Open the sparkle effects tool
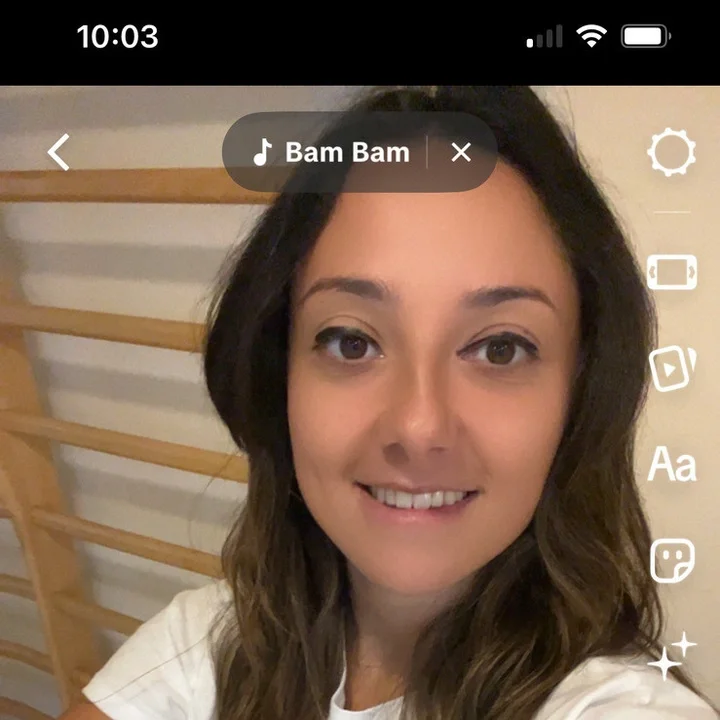 671,655
